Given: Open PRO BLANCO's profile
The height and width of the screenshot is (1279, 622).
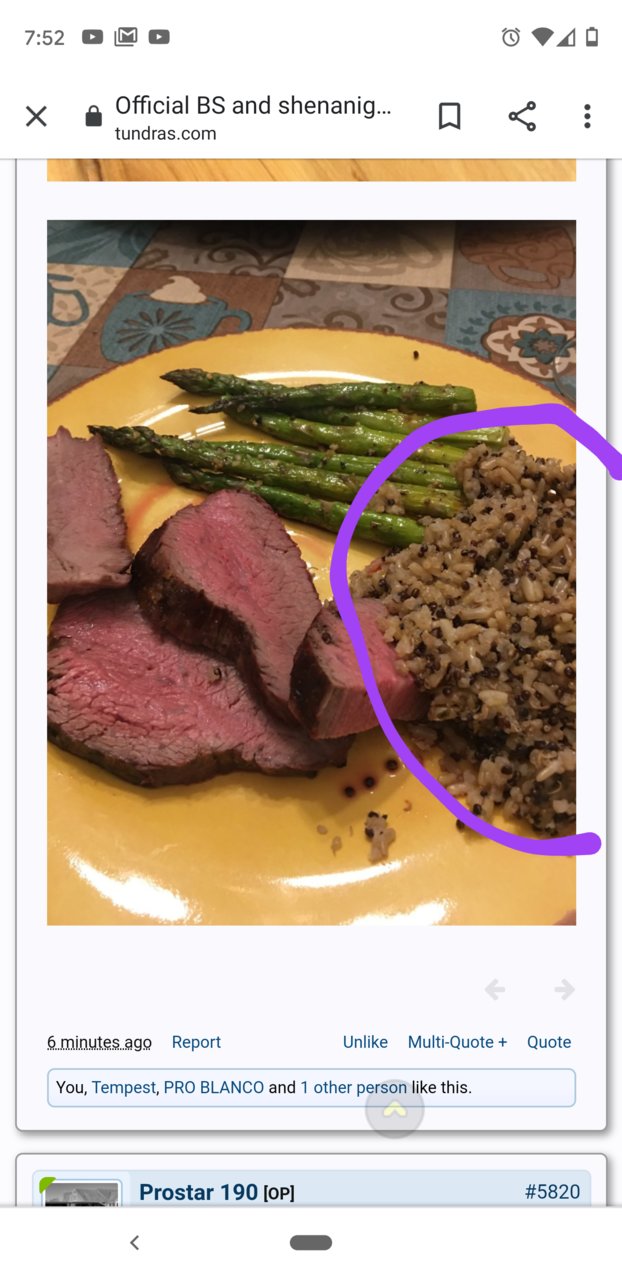Looking at the screenshot, I should coord(214,1087).
